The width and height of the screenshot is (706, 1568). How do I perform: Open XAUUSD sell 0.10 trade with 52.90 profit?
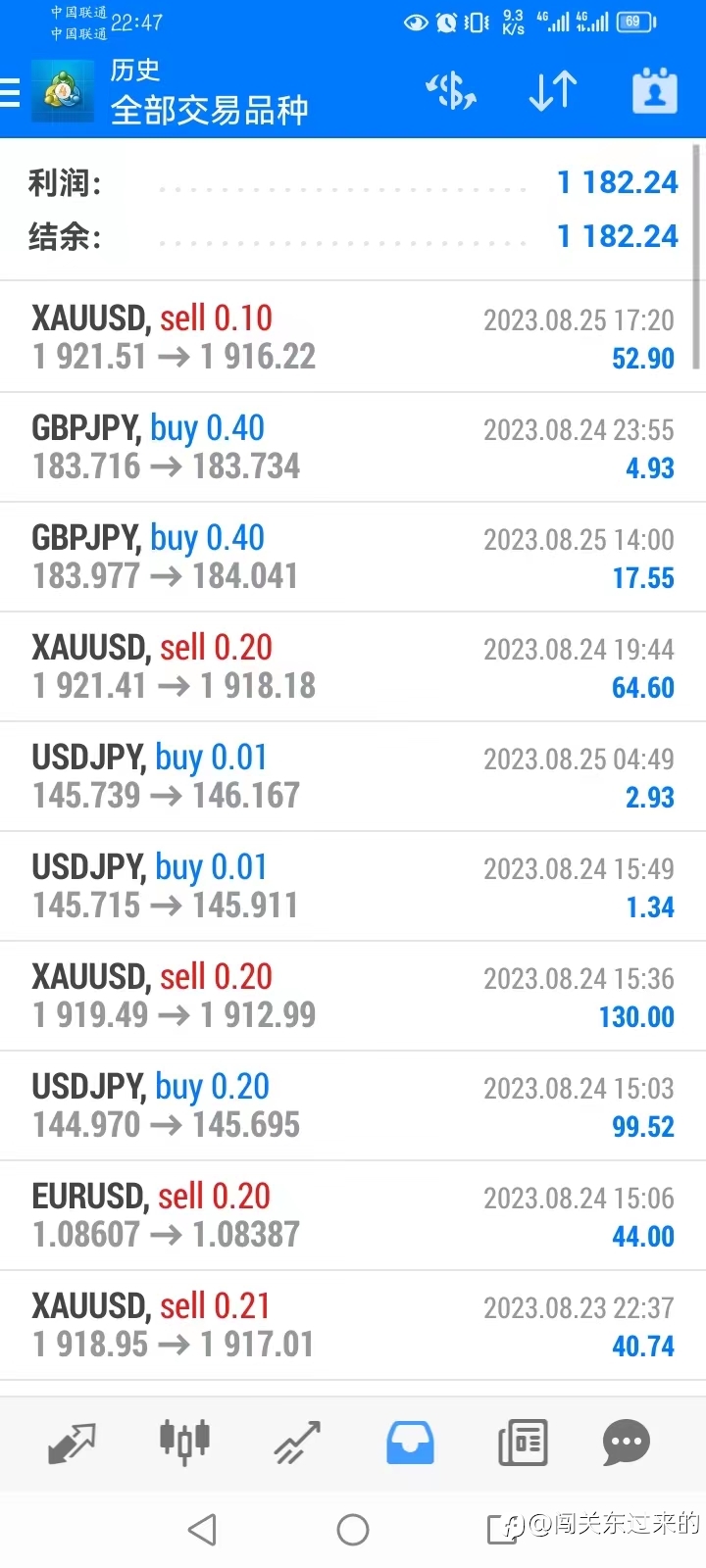coord(353,337)
